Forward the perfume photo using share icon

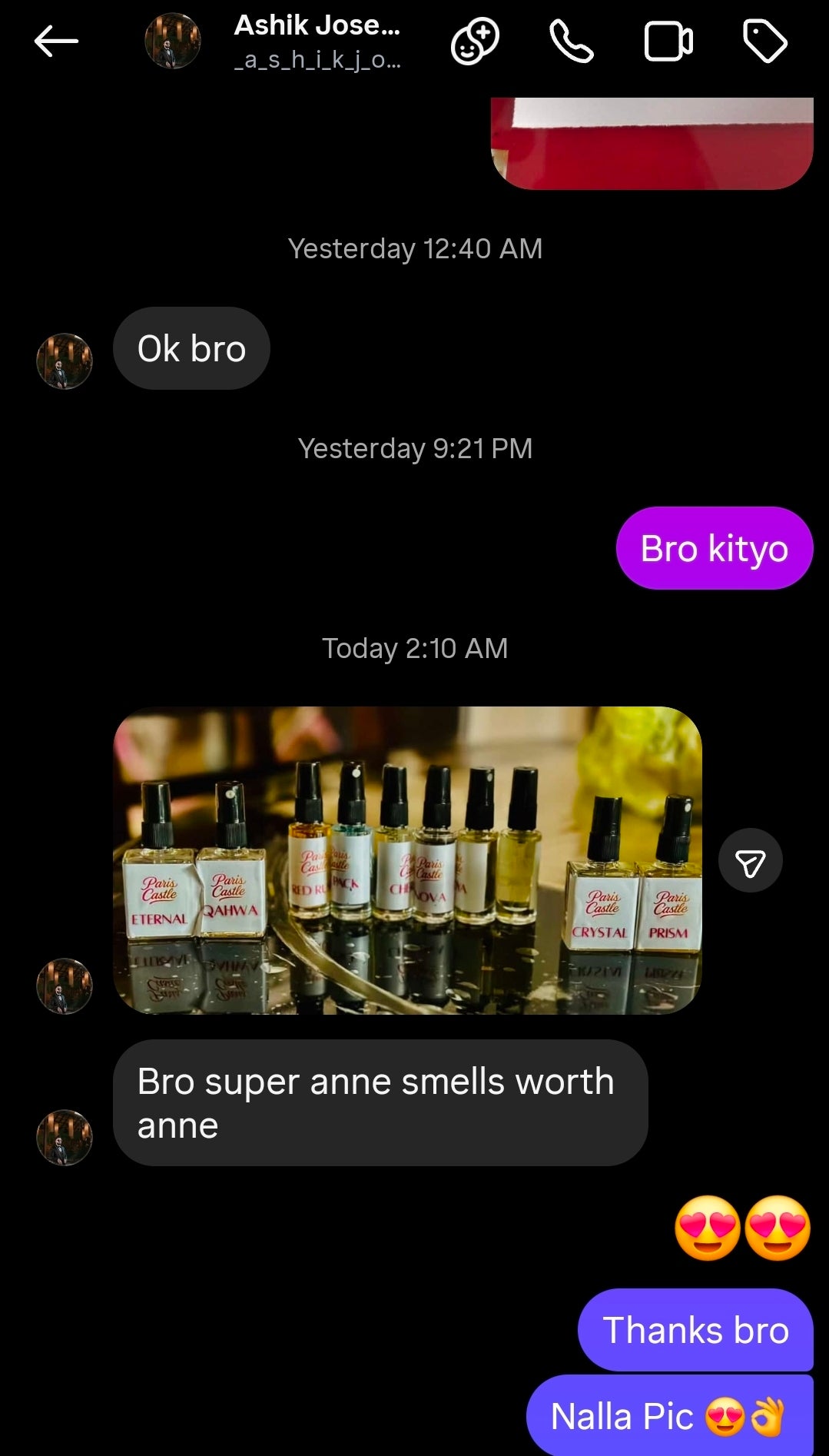pyautogui.click(x=749, y=860)
